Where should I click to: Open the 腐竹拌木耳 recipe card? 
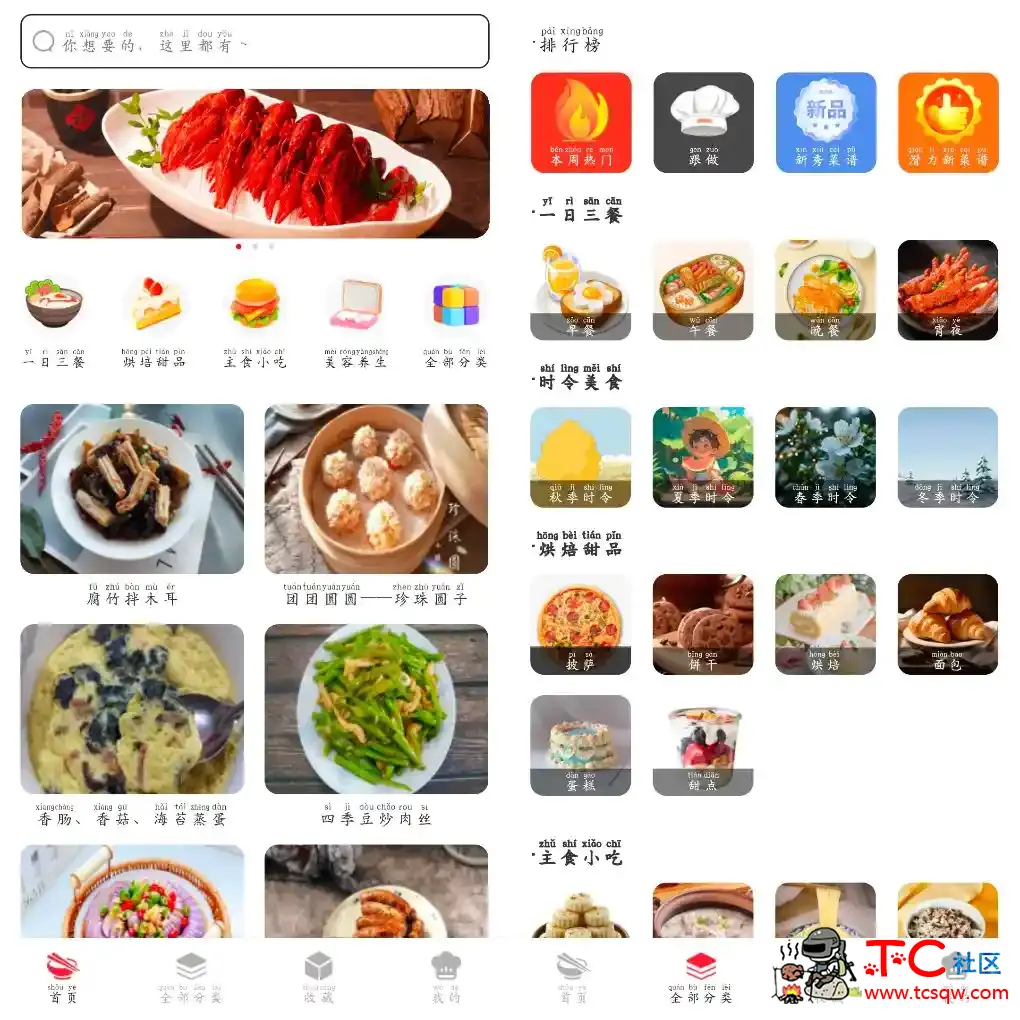coord(132,490)
